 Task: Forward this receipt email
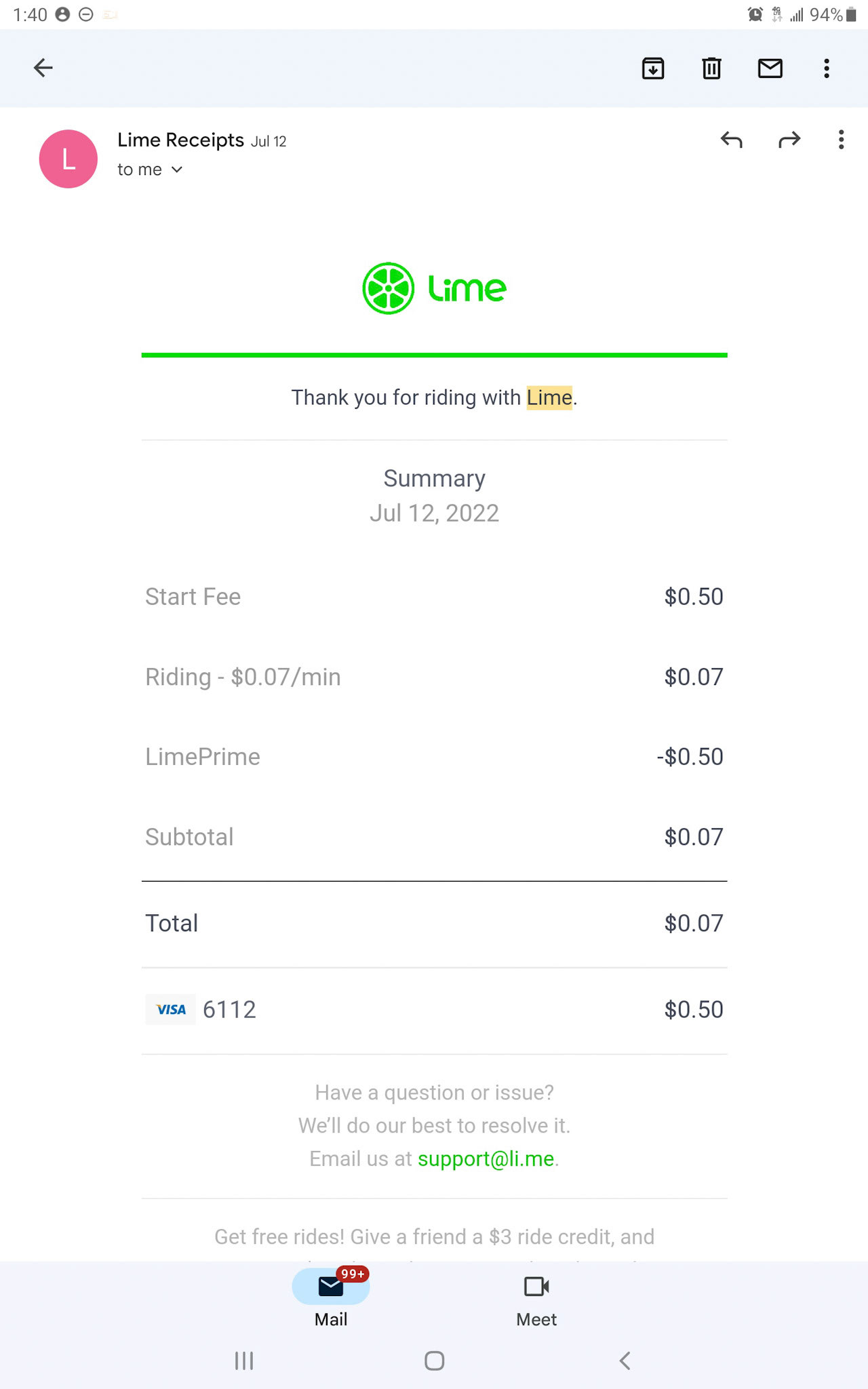point(789,140)
